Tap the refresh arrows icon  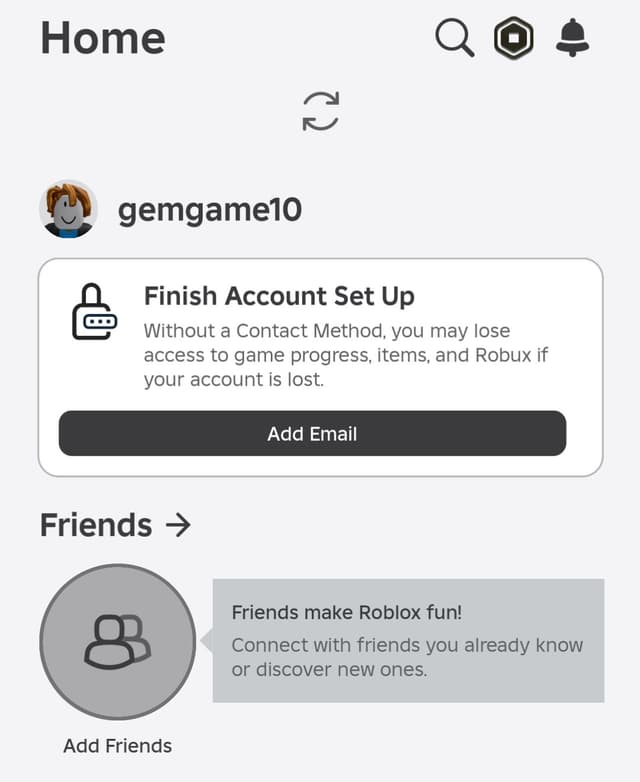pyautogui.click(x=320, y=111)
